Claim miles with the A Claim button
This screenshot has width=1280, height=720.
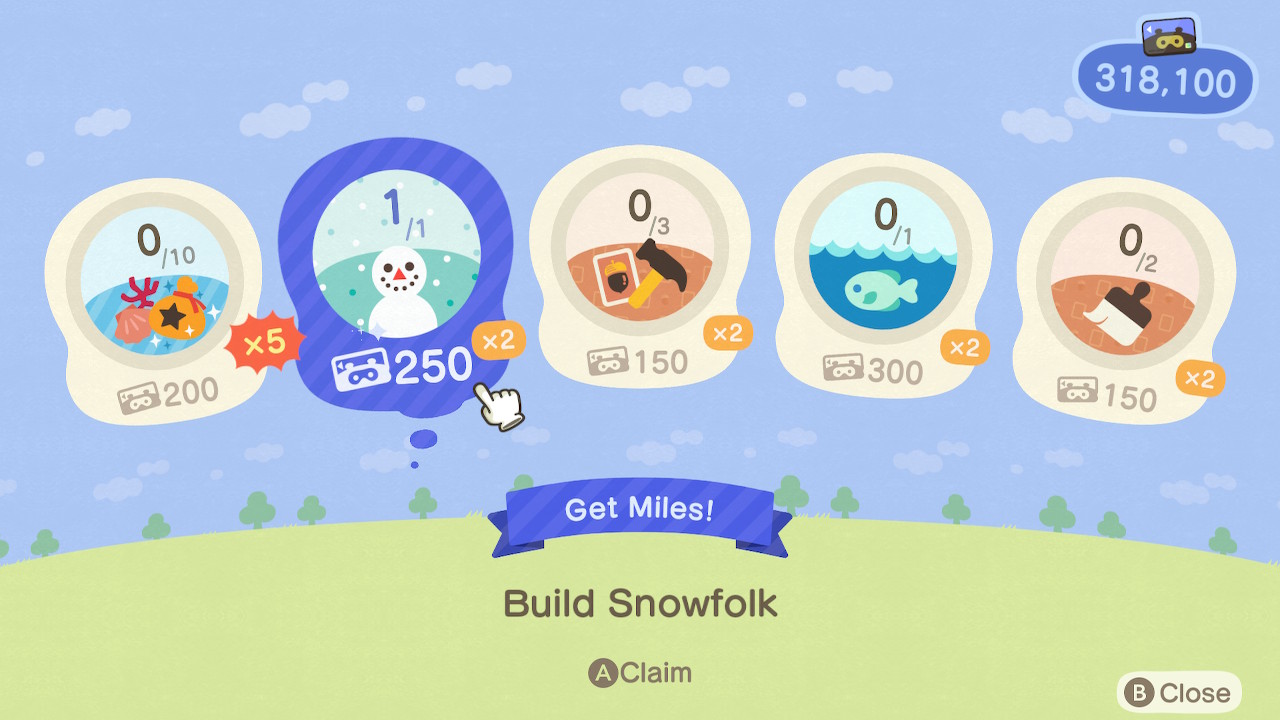click(x=640, y=673)
